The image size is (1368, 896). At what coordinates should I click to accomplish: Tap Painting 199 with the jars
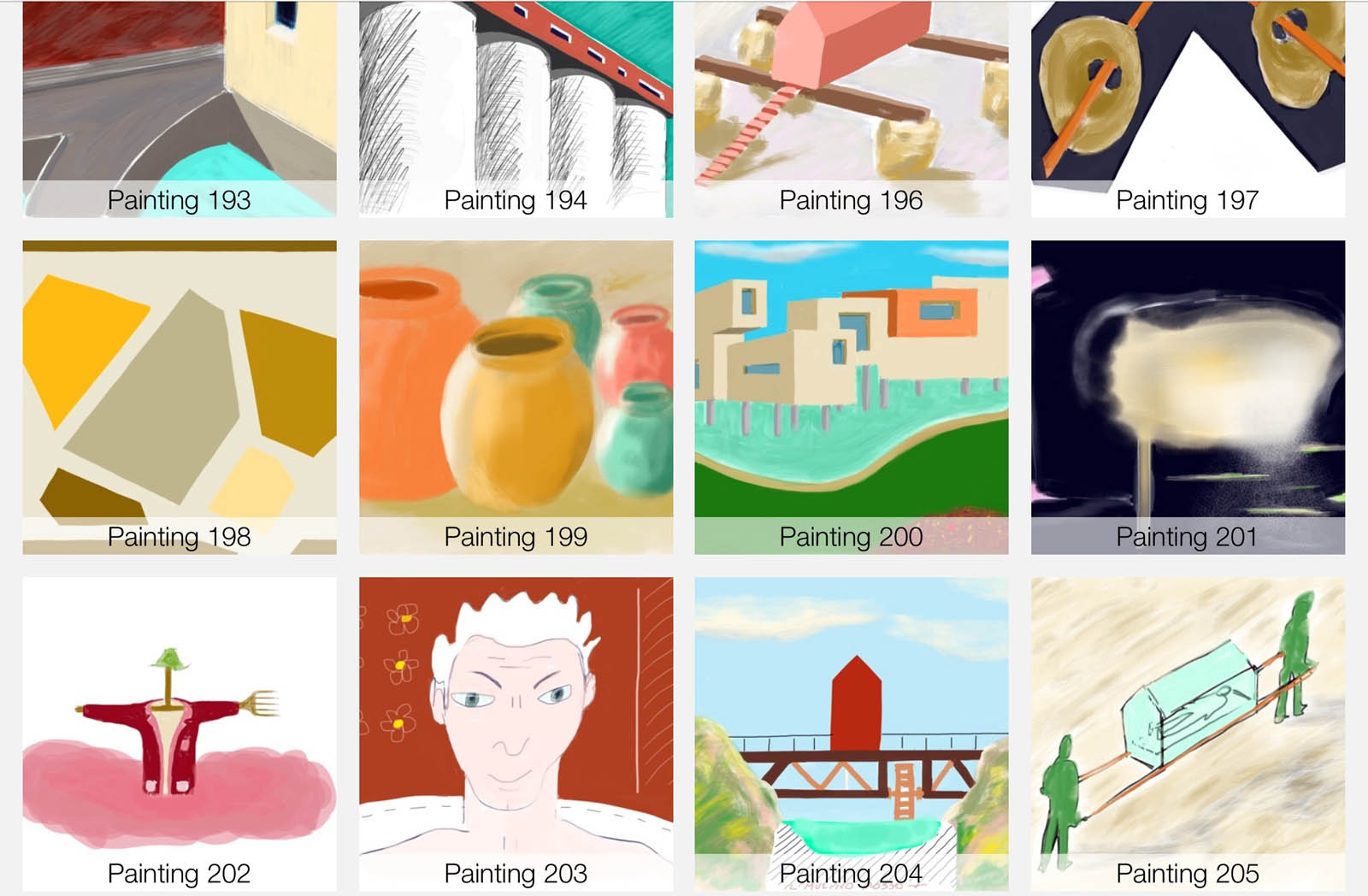coord(516,397)
